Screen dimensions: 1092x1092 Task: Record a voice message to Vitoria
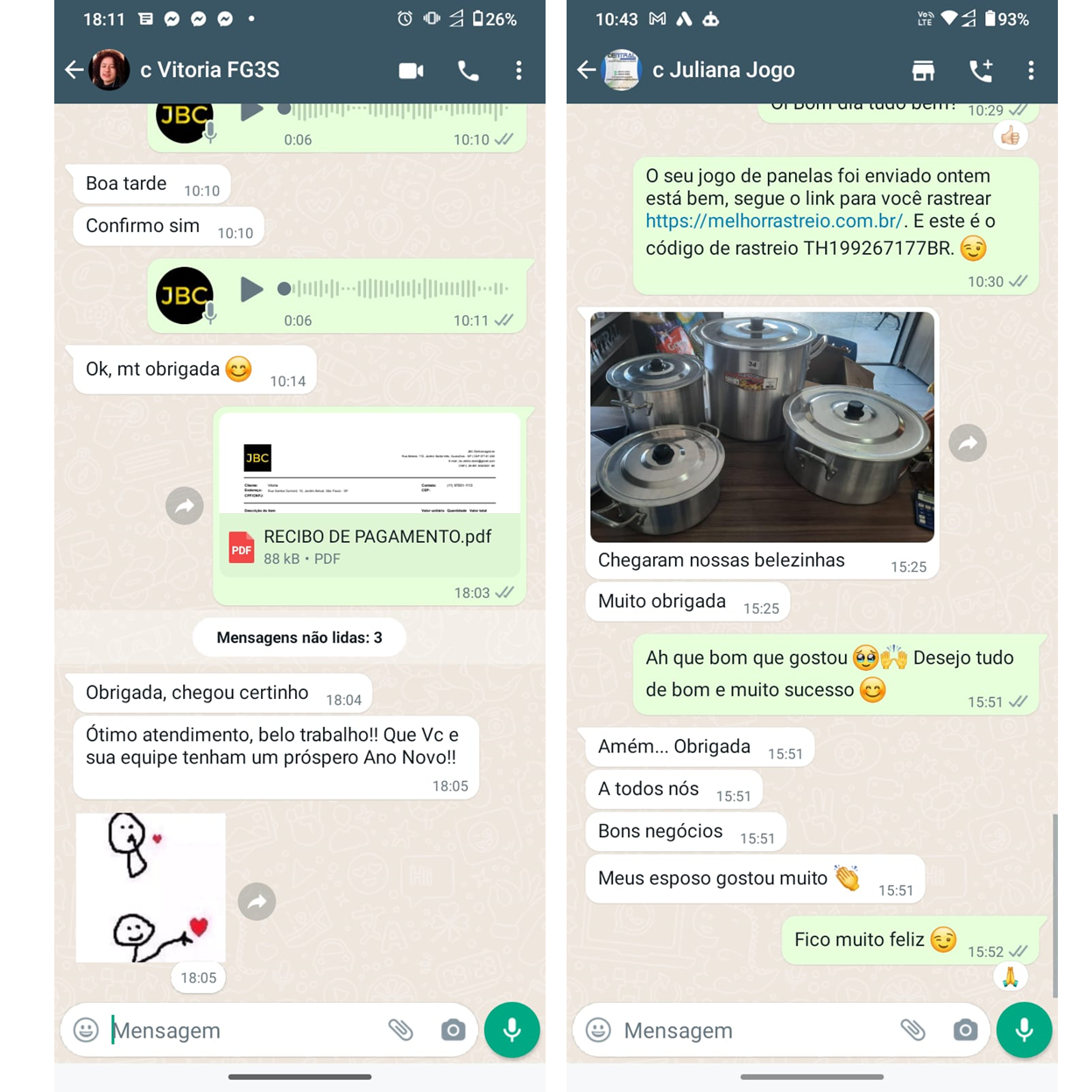click(x=512, y=1030)
